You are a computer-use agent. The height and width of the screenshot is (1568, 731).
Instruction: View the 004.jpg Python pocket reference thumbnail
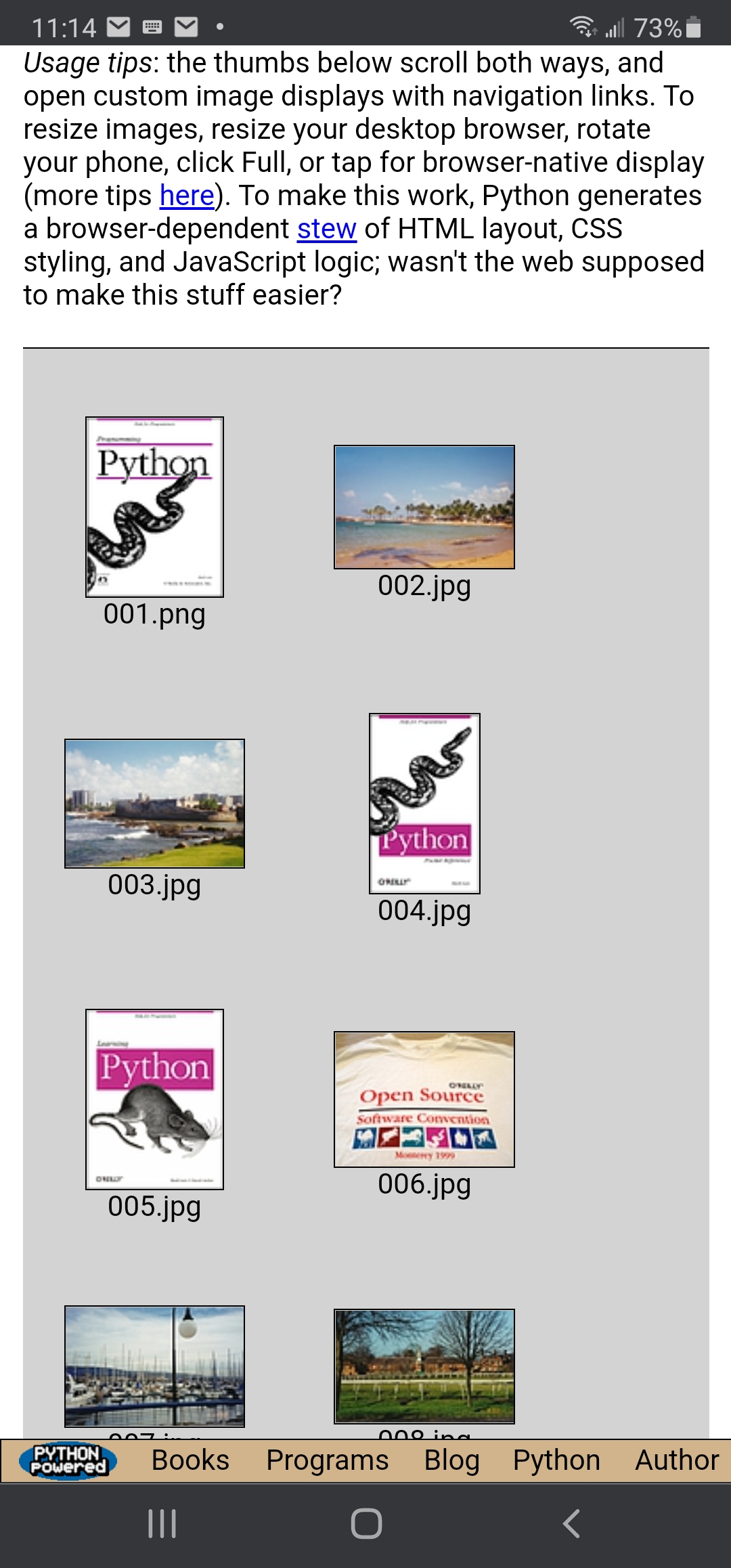(x=424, y=803)
